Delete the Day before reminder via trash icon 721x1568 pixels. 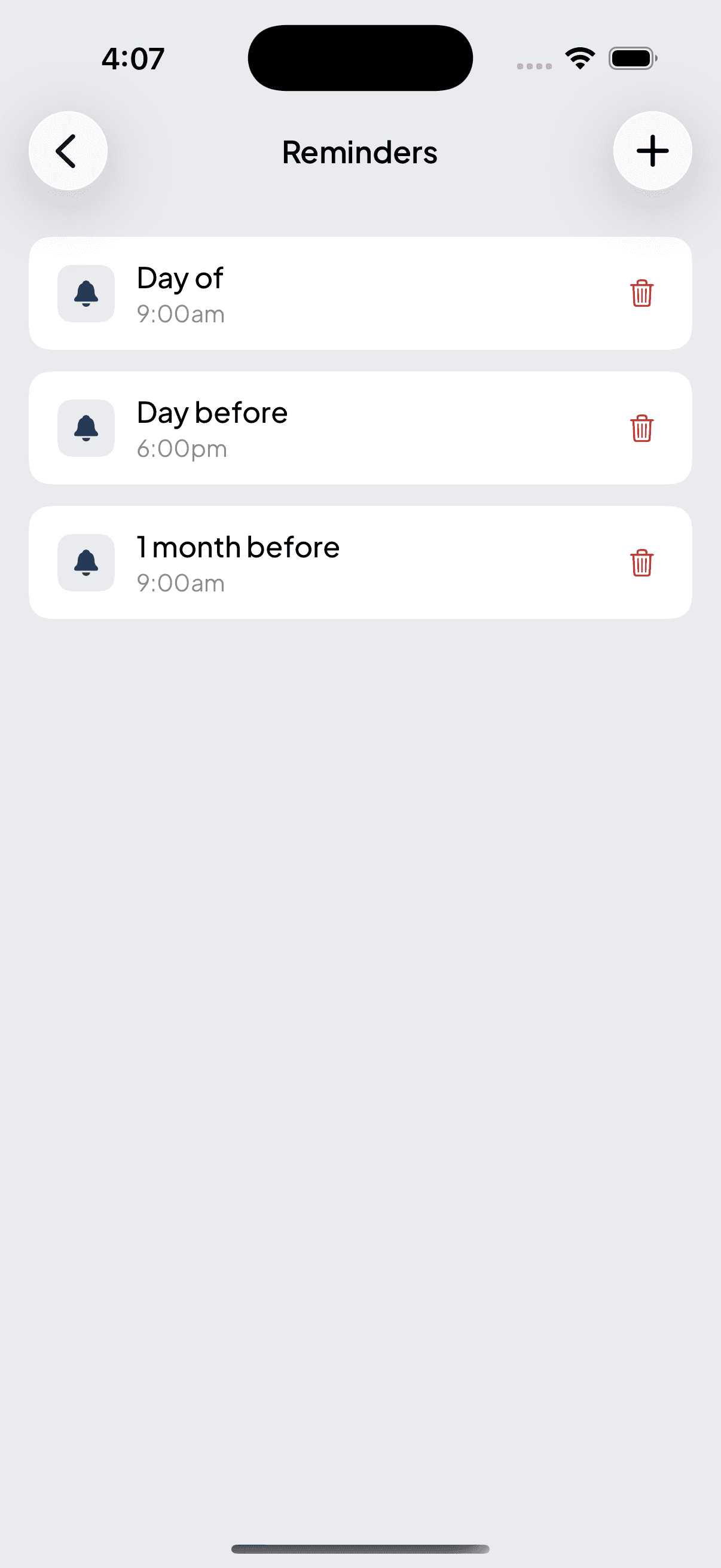(641, 428)
